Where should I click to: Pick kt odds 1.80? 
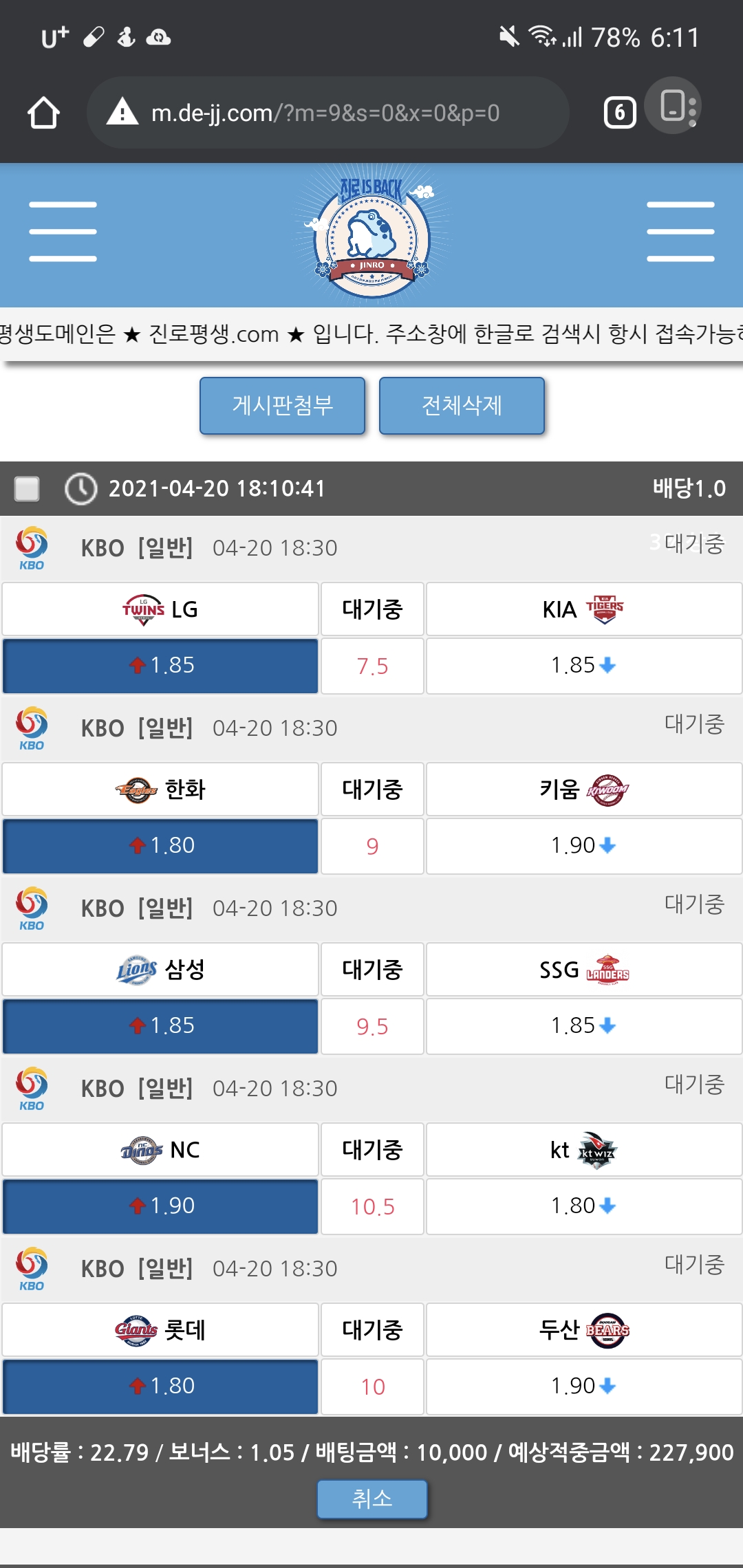coord(583,1206)
